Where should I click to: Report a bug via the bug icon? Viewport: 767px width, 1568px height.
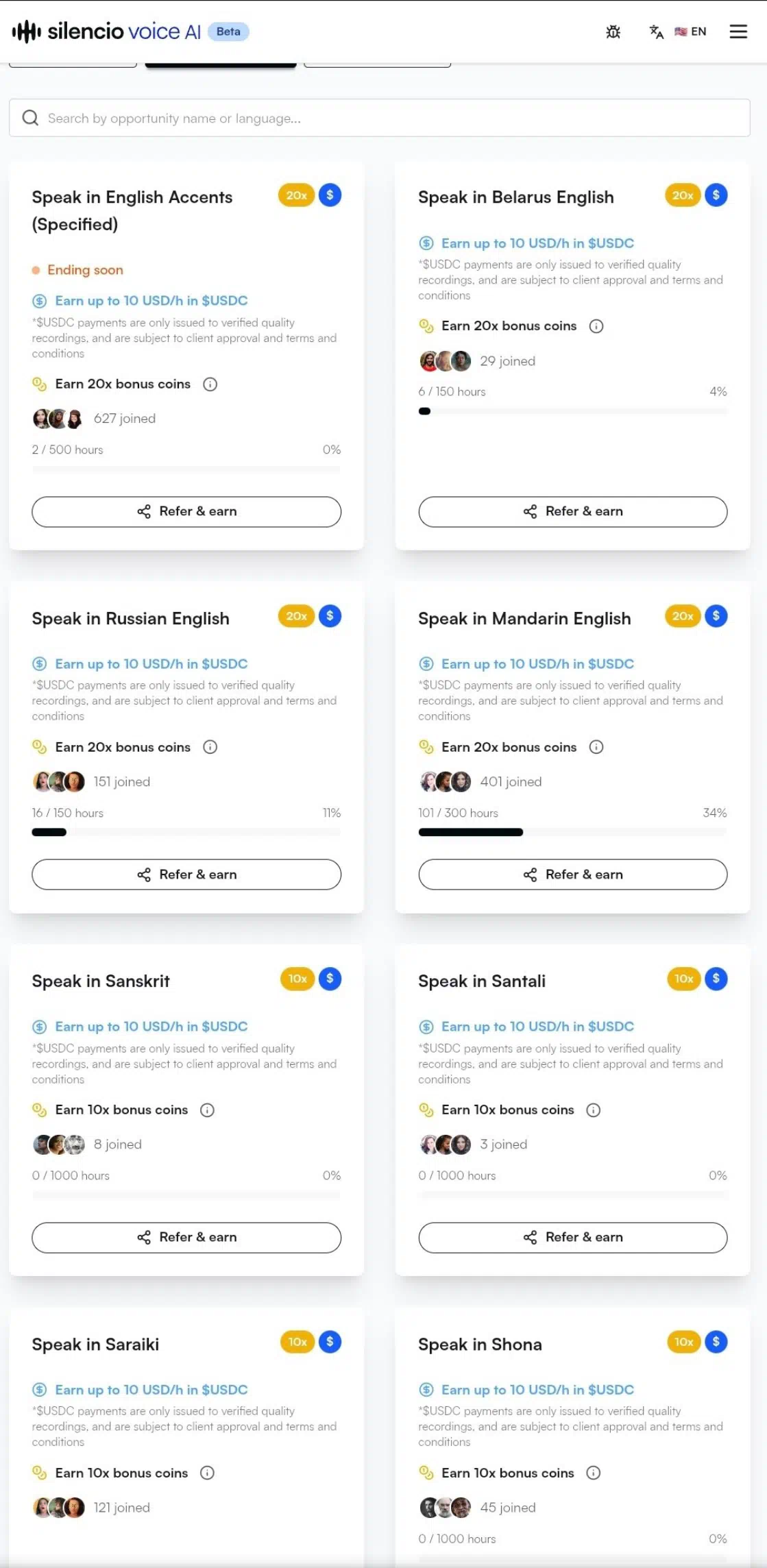tap(613, 32)
